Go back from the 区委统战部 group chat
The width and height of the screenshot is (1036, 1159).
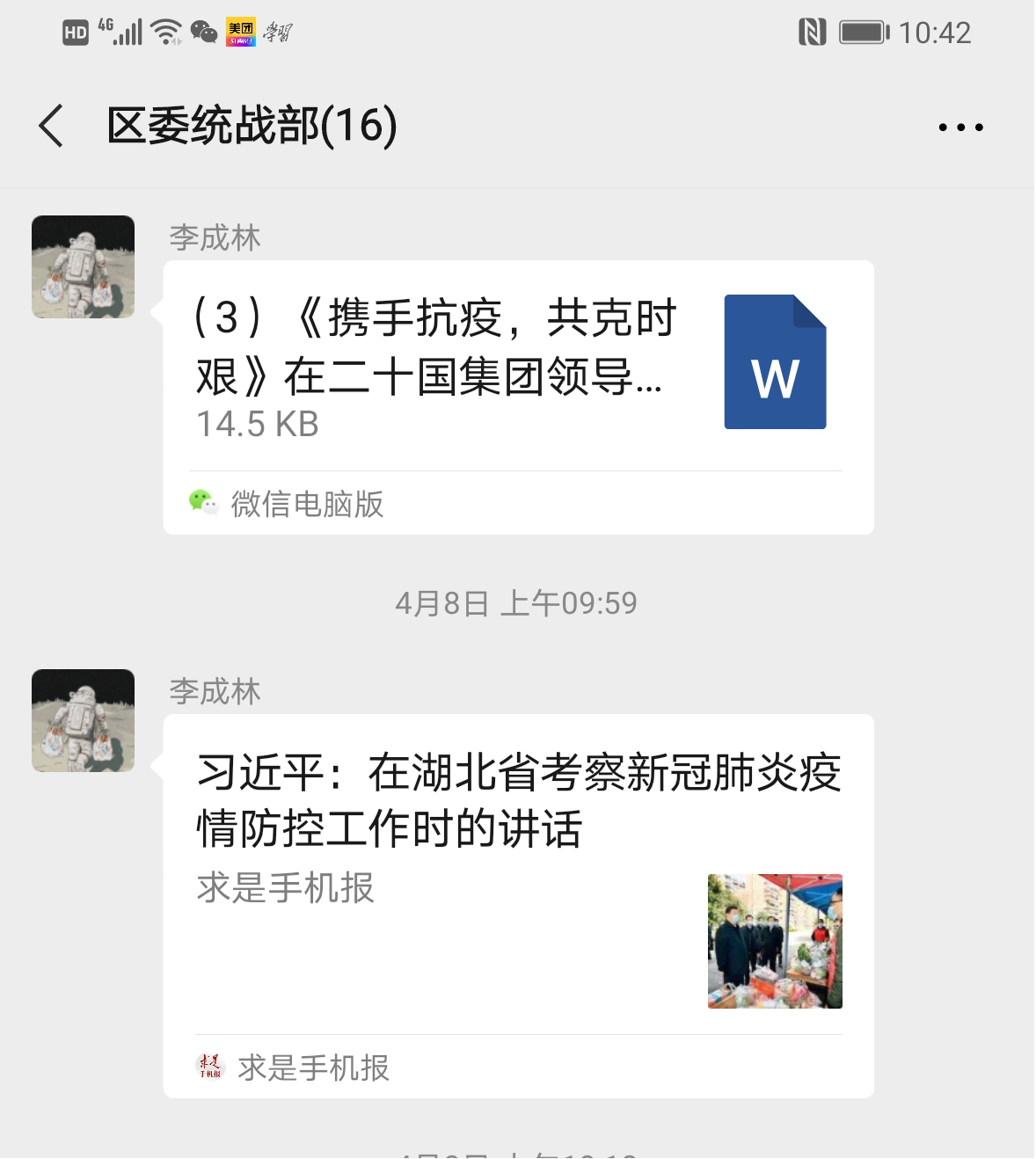click(52, 126)
